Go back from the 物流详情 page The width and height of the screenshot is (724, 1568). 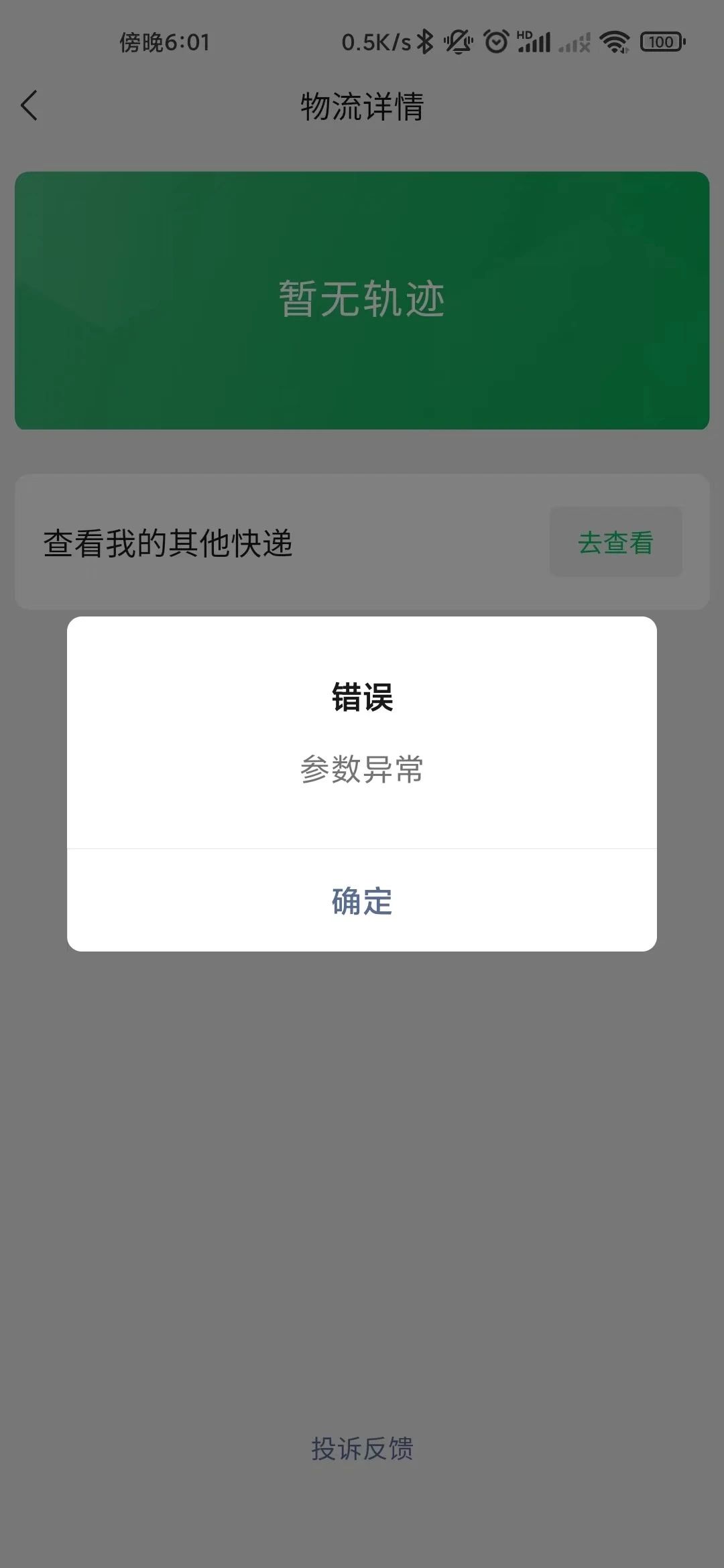pyautogui.click(x=29, y=106)
